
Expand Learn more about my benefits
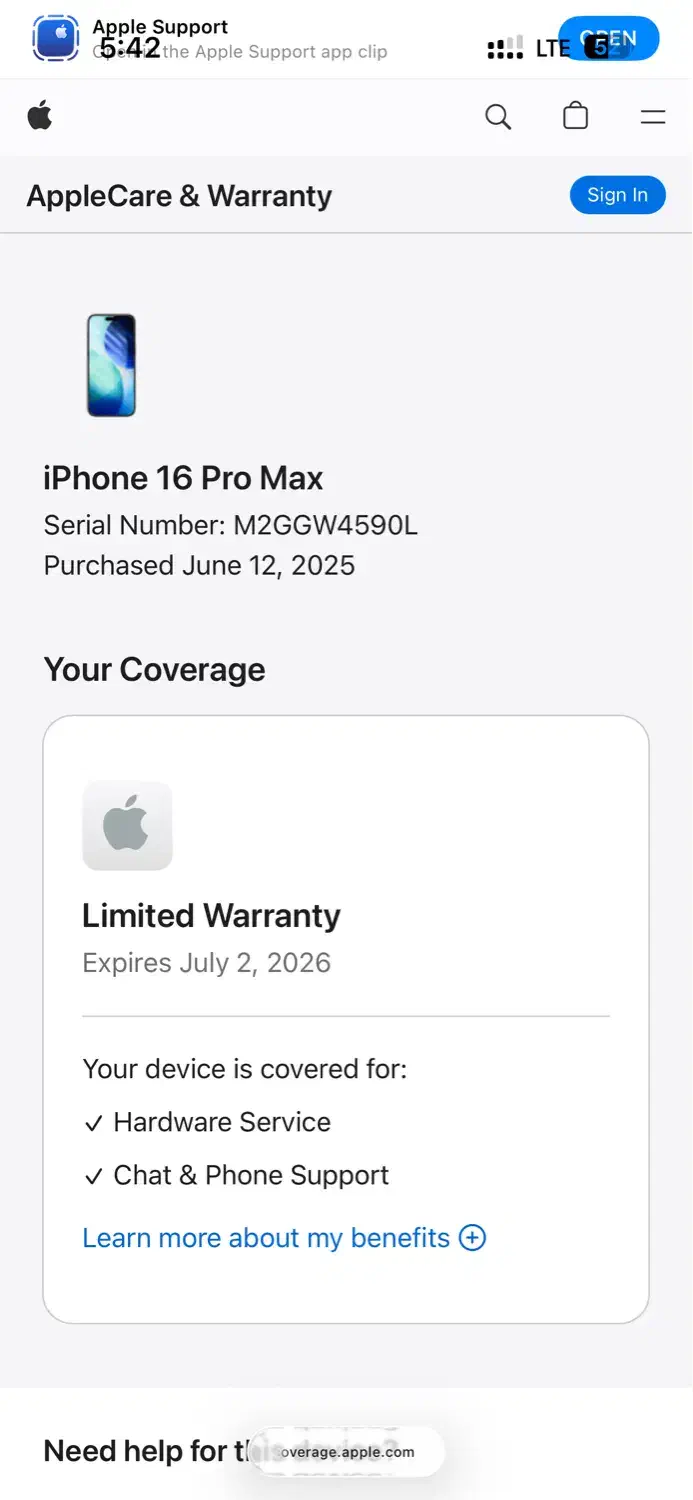point(284,1238)
